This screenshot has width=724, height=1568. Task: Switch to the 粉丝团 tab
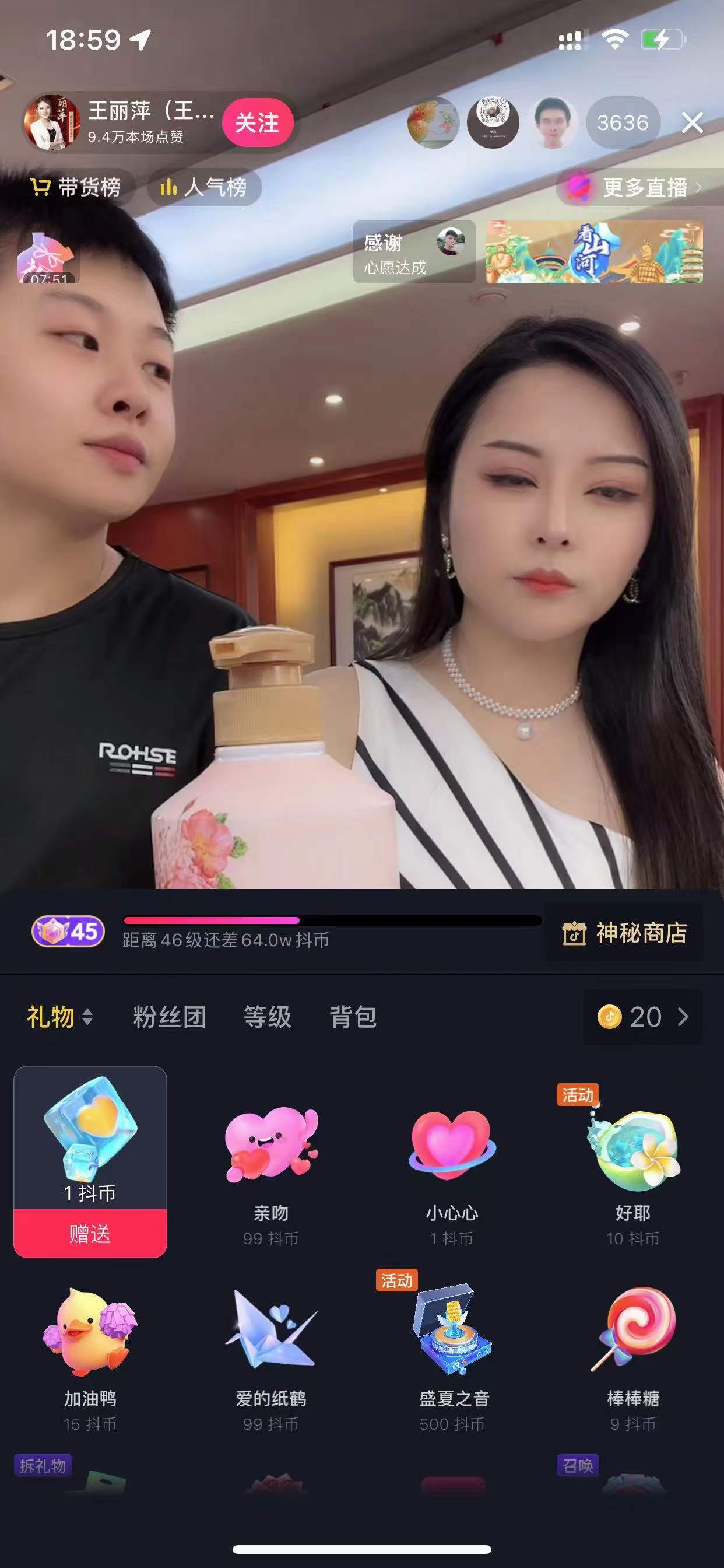pos(169,1017)
